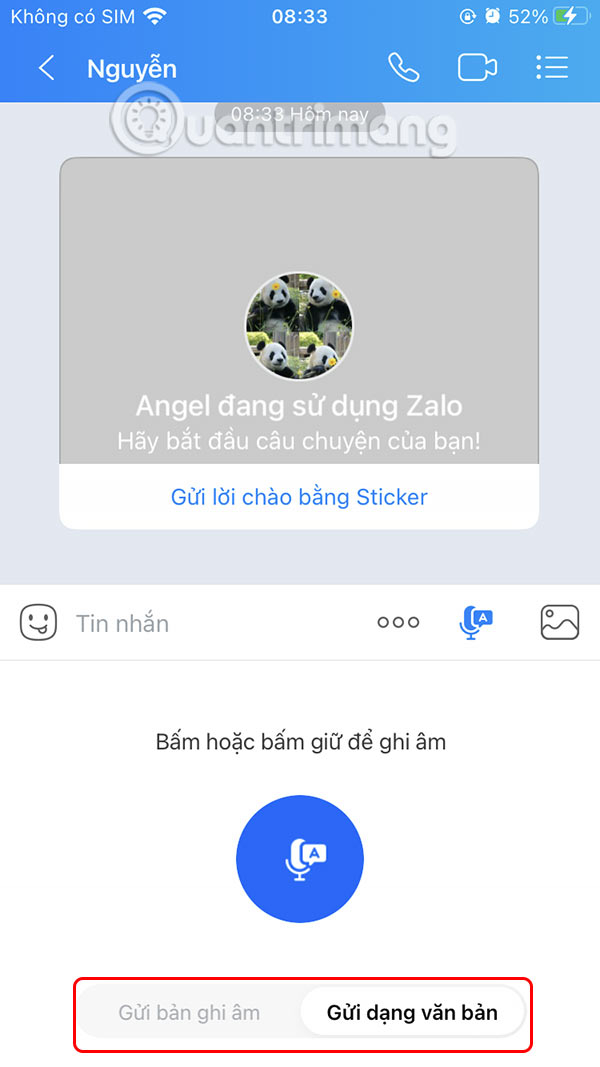This screenshot has width=600, height=1067.
Task: Start a video call with Nguyễn
Action: click(477, 68)
